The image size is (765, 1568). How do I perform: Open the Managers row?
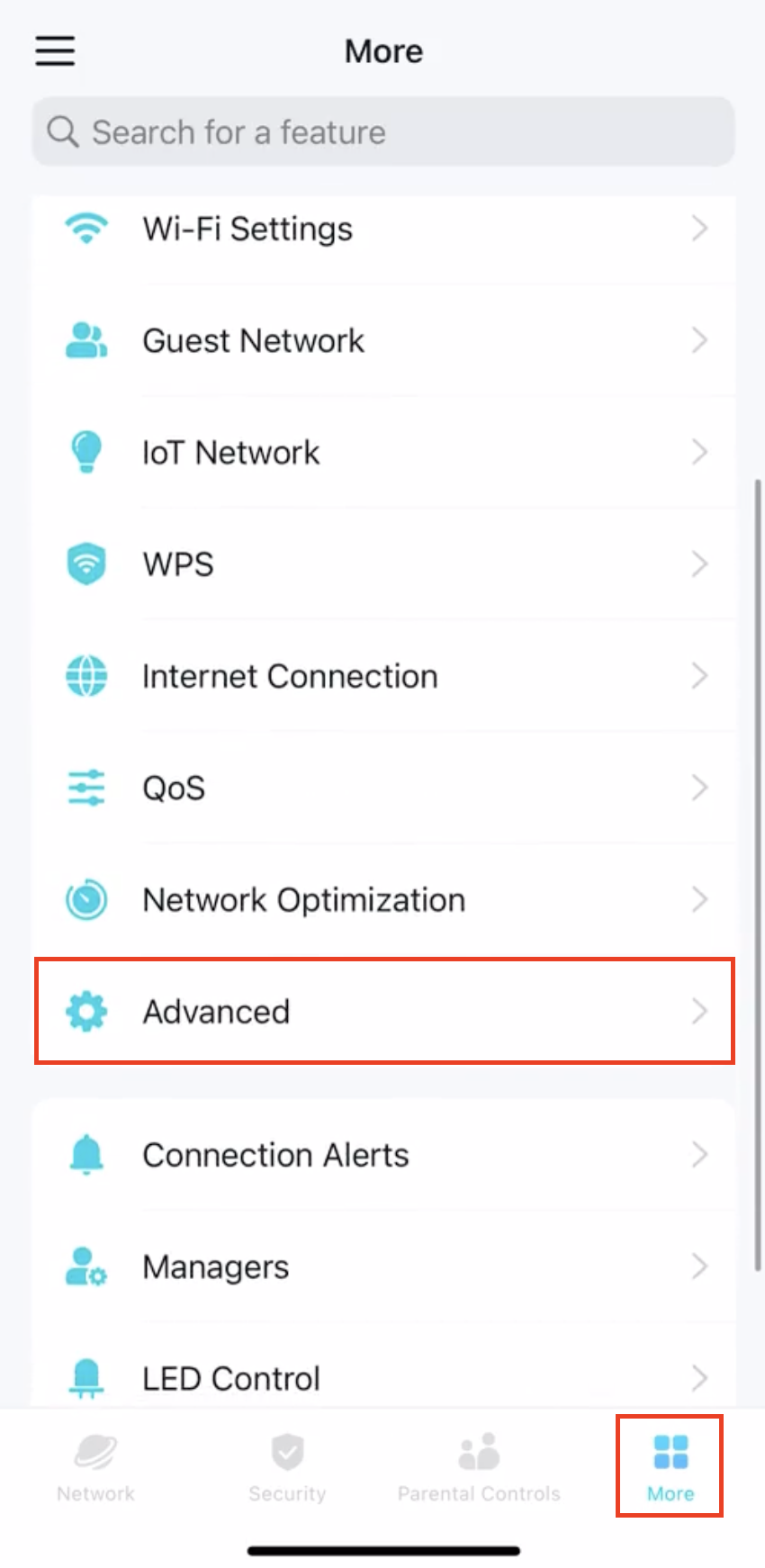tap(383, 1266)
